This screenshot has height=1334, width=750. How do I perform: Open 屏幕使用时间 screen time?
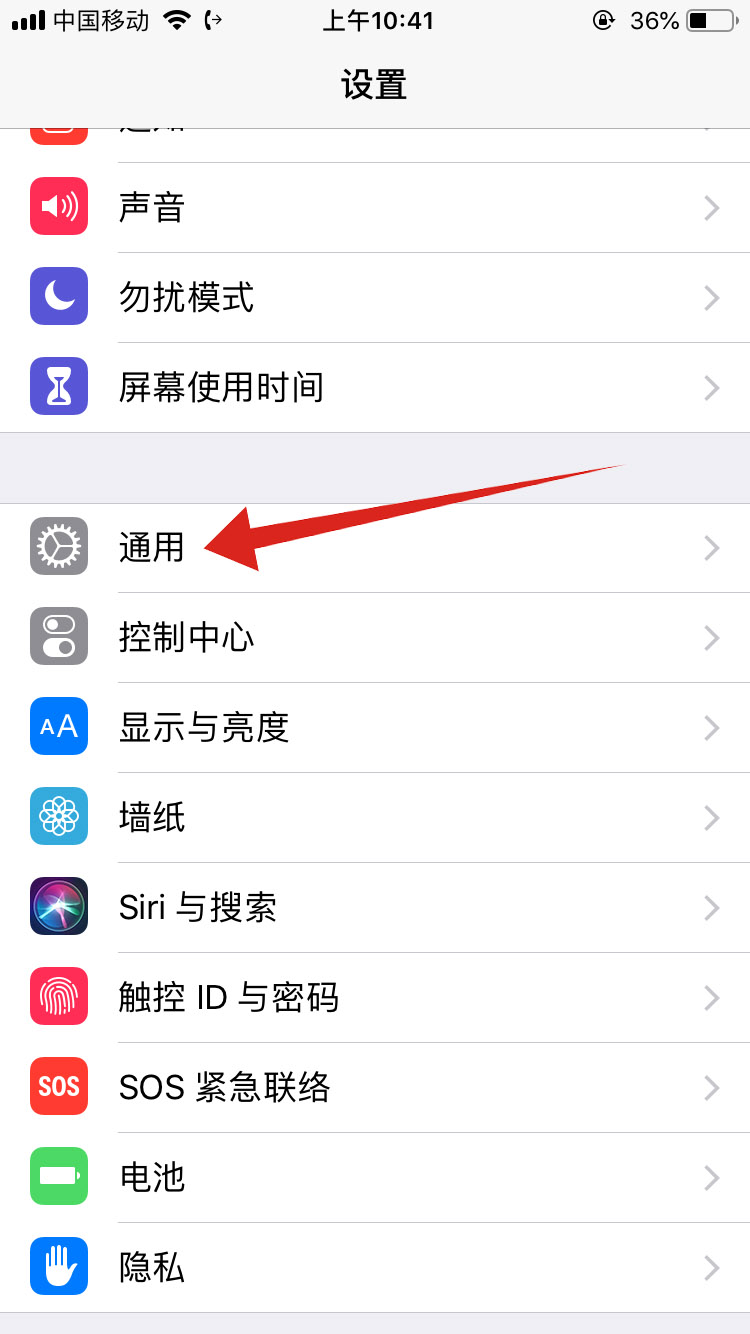(375, 388)
